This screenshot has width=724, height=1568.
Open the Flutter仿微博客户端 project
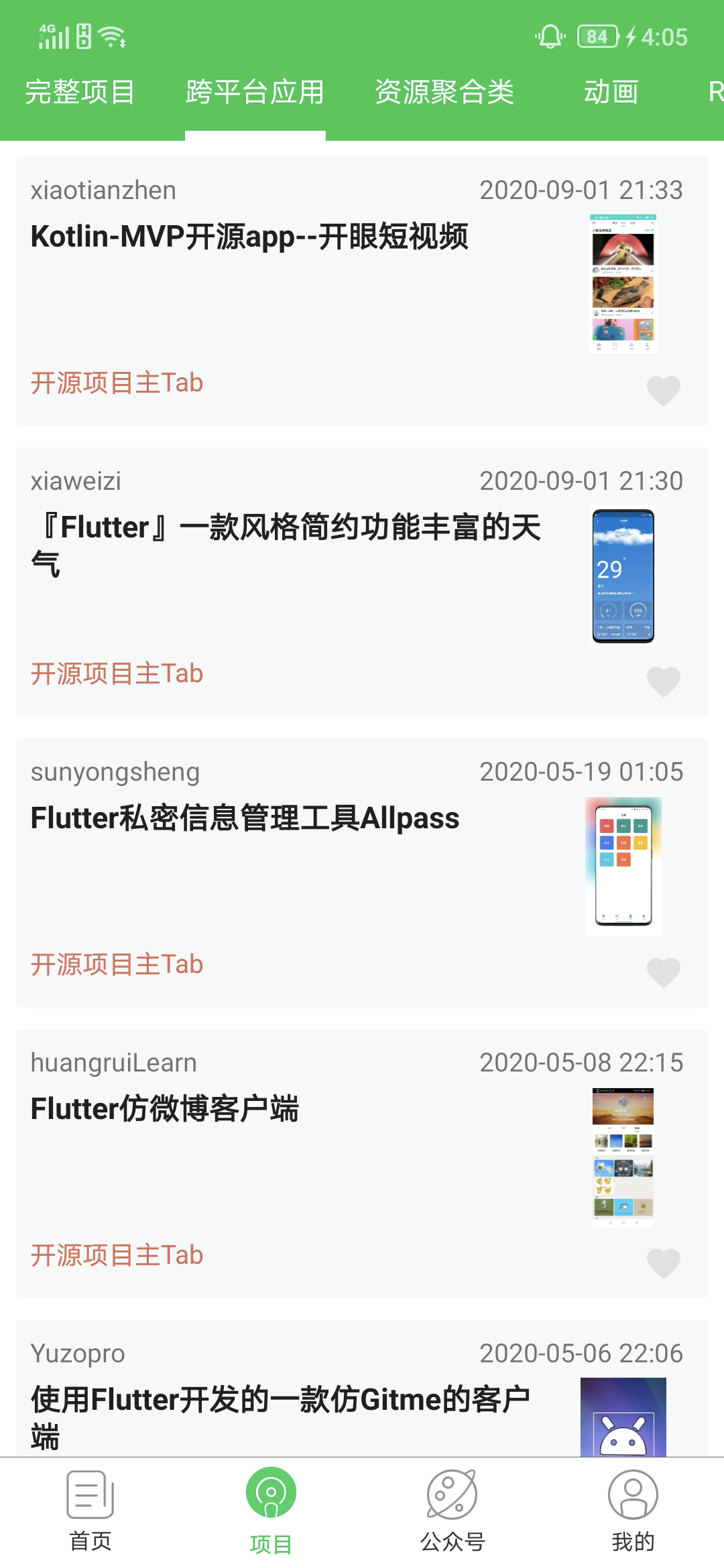tap(165, 1109)
